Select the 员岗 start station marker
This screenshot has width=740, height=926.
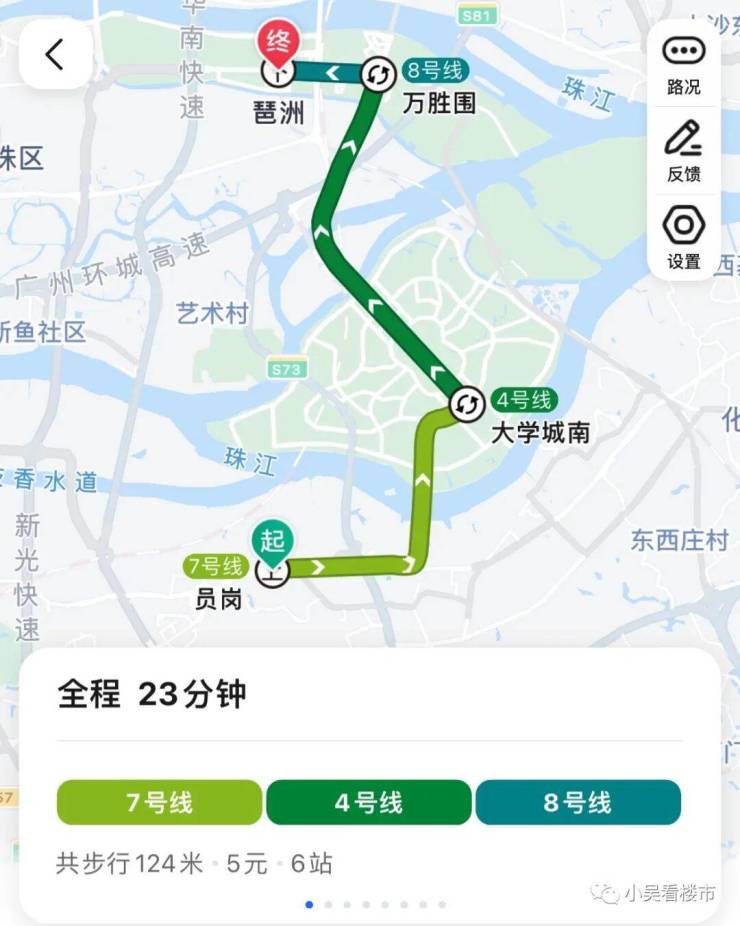(272, 571)
